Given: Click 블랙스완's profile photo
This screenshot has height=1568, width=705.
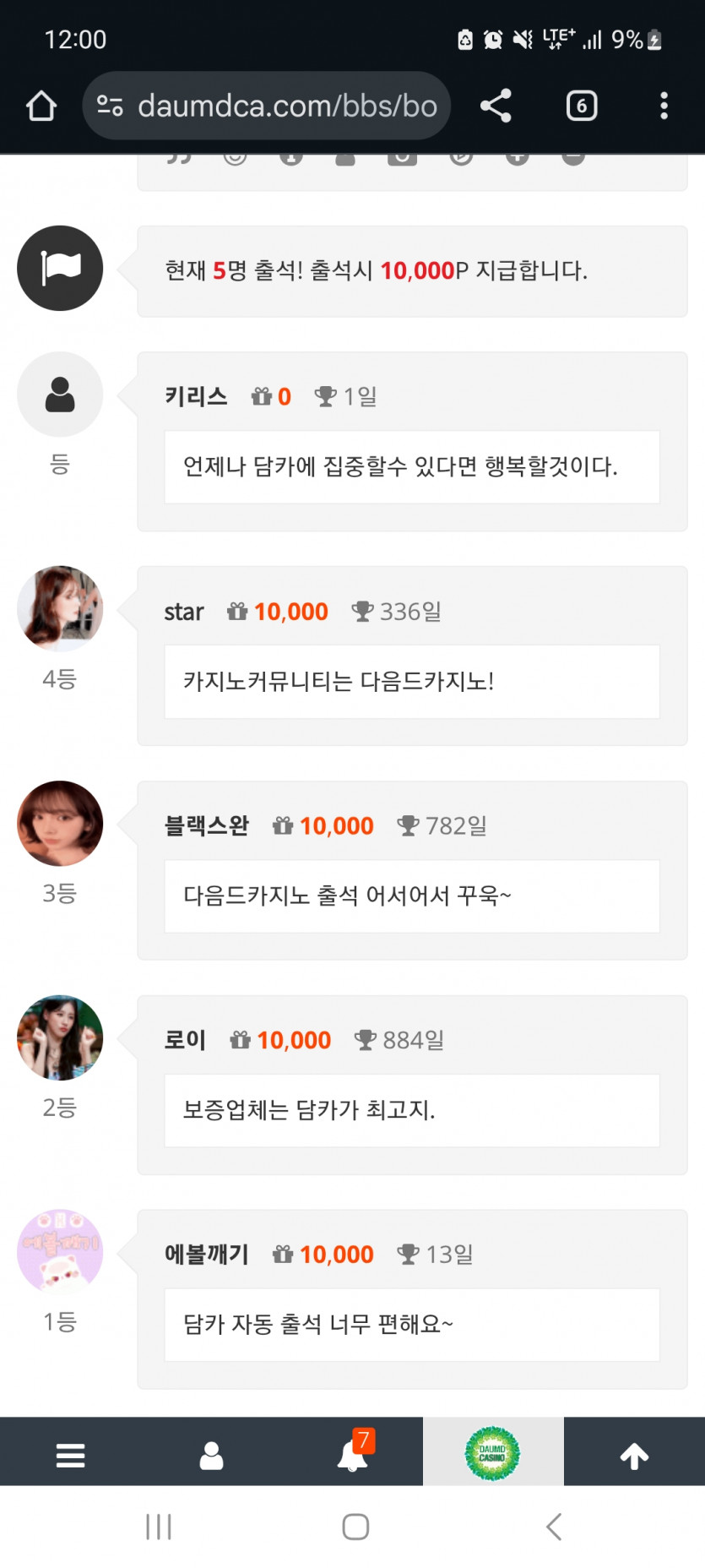Looking at the screenshot, I should 59,824.
